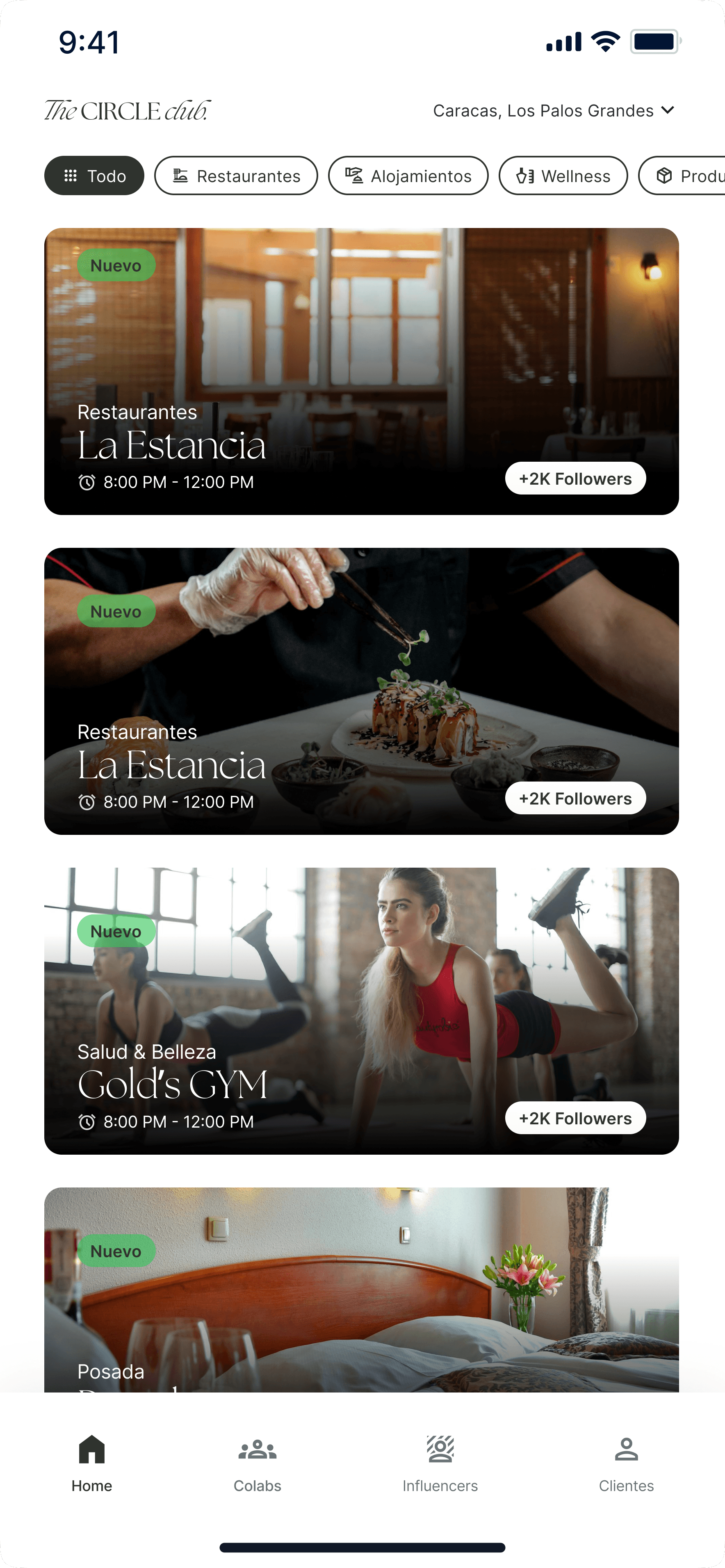This screenshot has height=1568, width=725.
Task: Expand the Caracas, Los Palos Grandes location dropdown
Action: pyautogui.click(x=554, y=111)
